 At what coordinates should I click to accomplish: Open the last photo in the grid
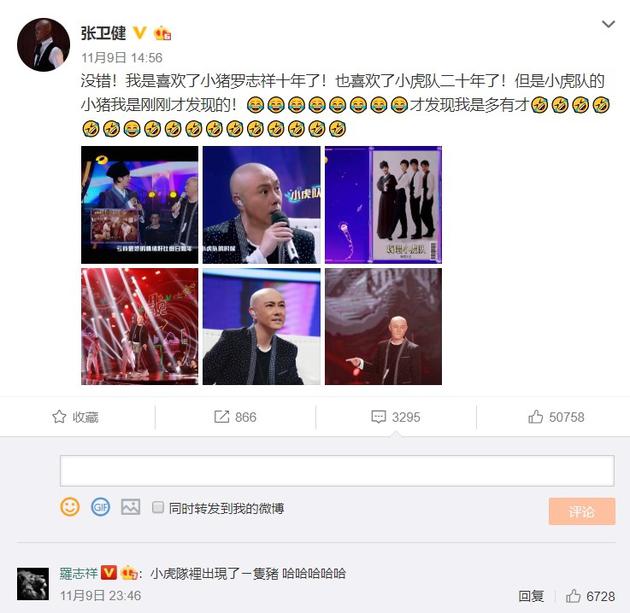click(x=383, y=326)
